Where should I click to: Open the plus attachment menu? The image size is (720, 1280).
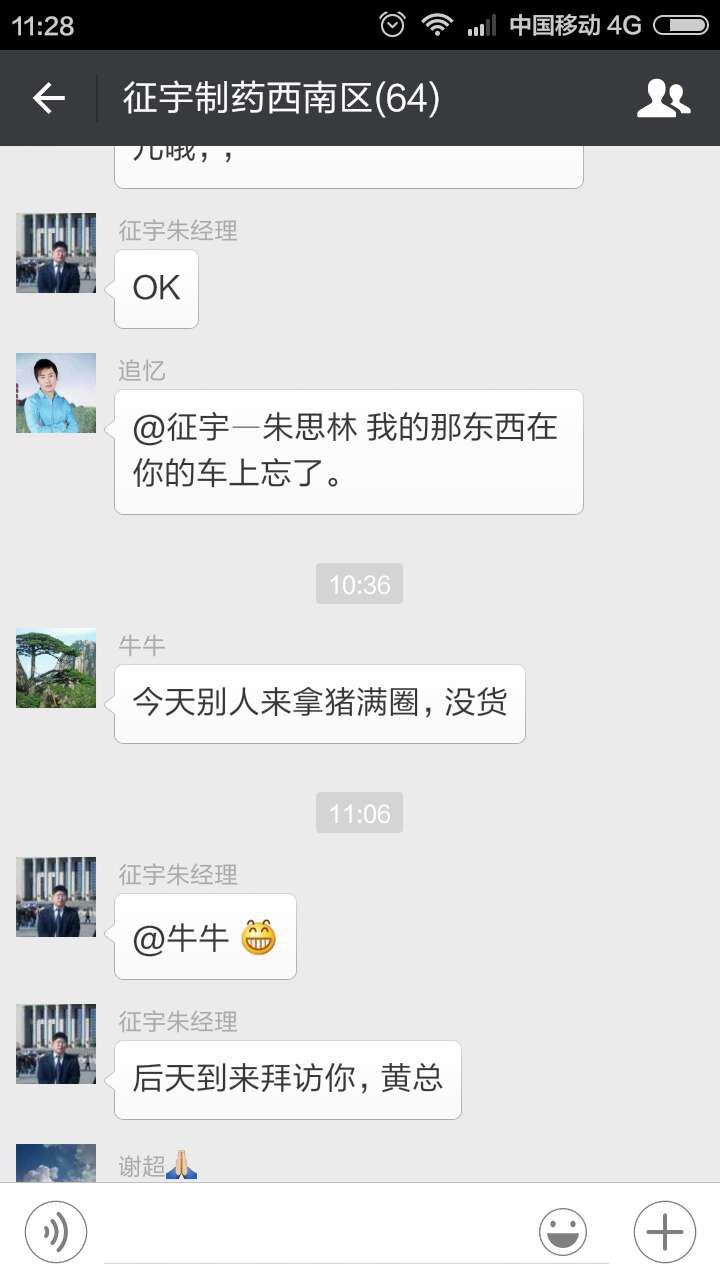click(665, 1232)
